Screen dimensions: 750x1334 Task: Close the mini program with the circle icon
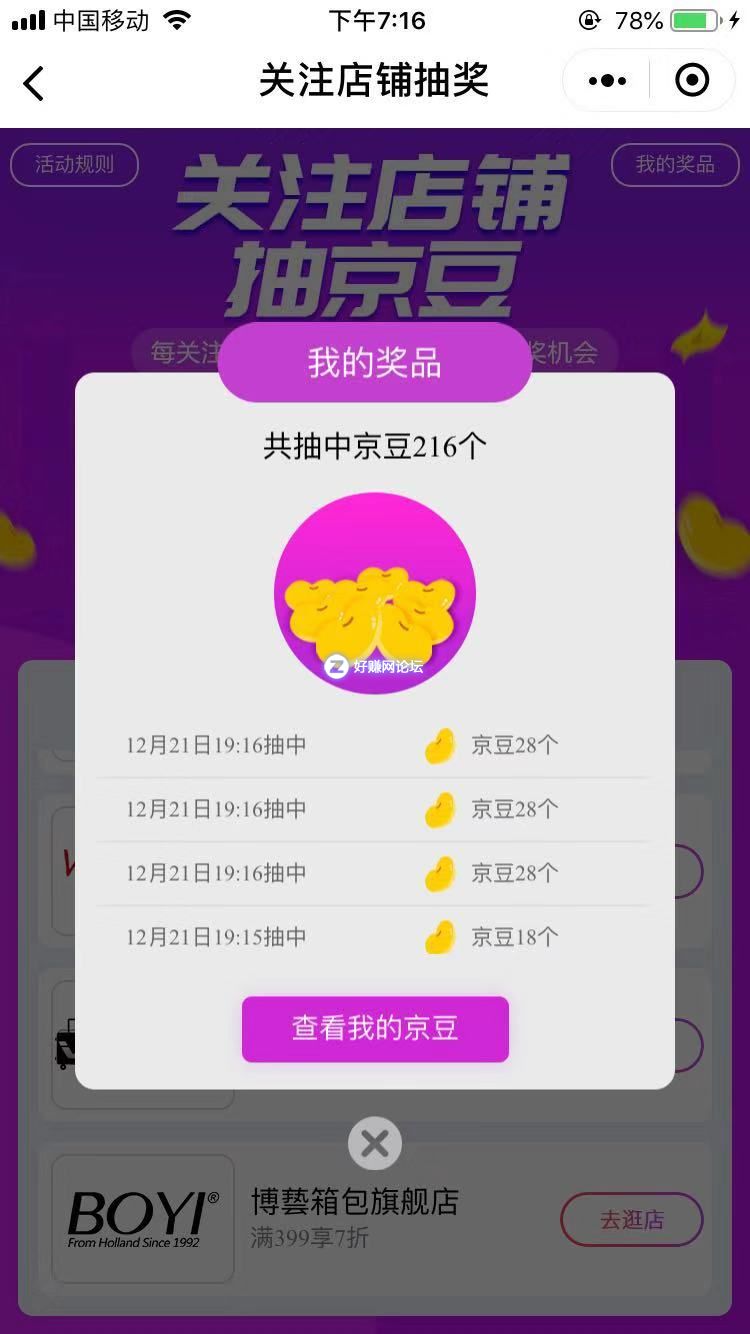click(692, 81)
